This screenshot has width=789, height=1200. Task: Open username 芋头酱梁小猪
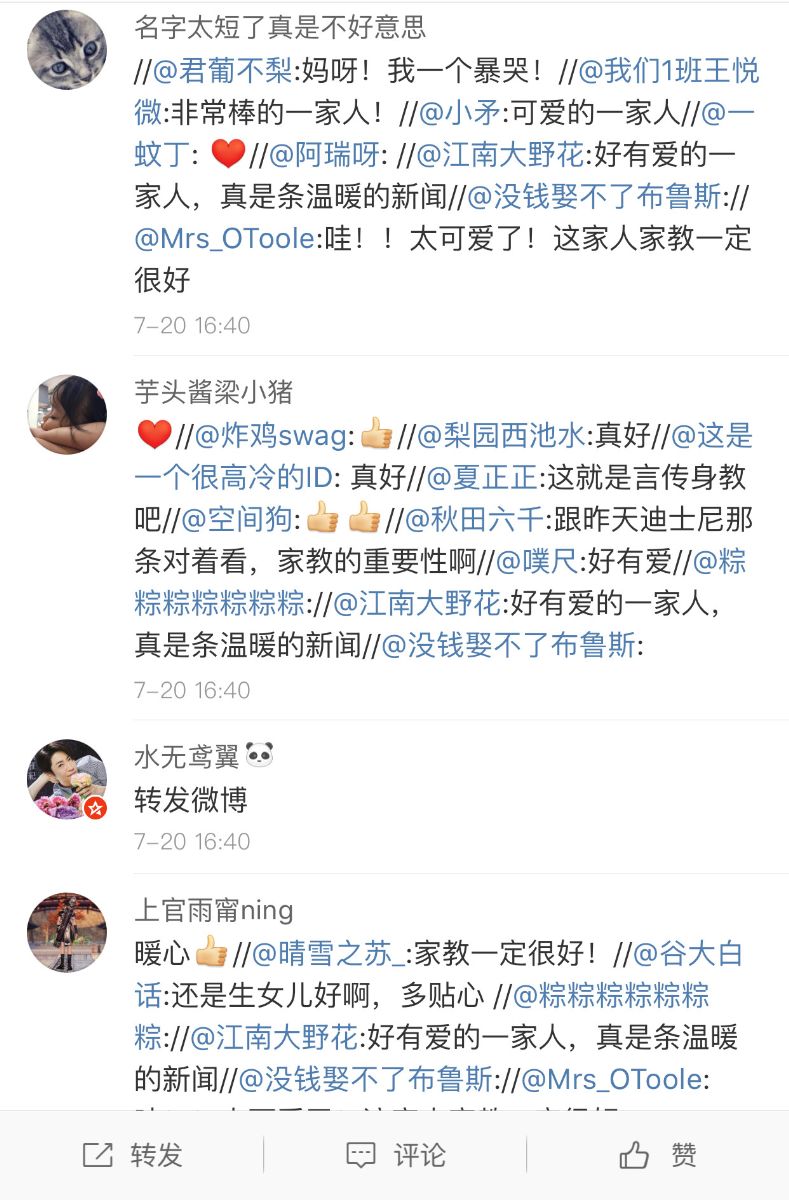tap(213, 392)
